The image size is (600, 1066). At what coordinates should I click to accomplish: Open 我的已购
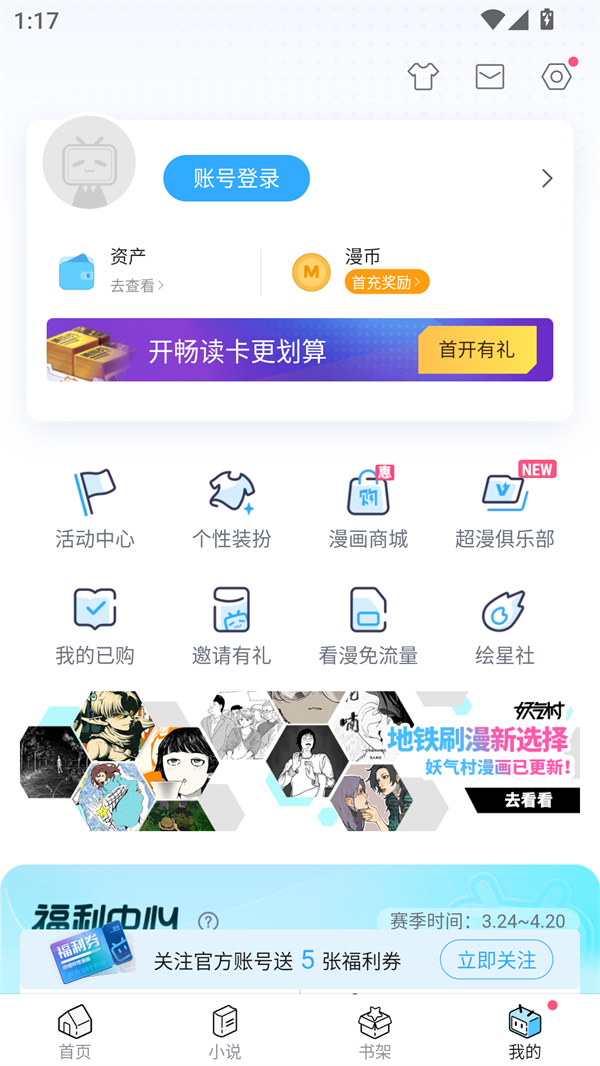(95, 627)
